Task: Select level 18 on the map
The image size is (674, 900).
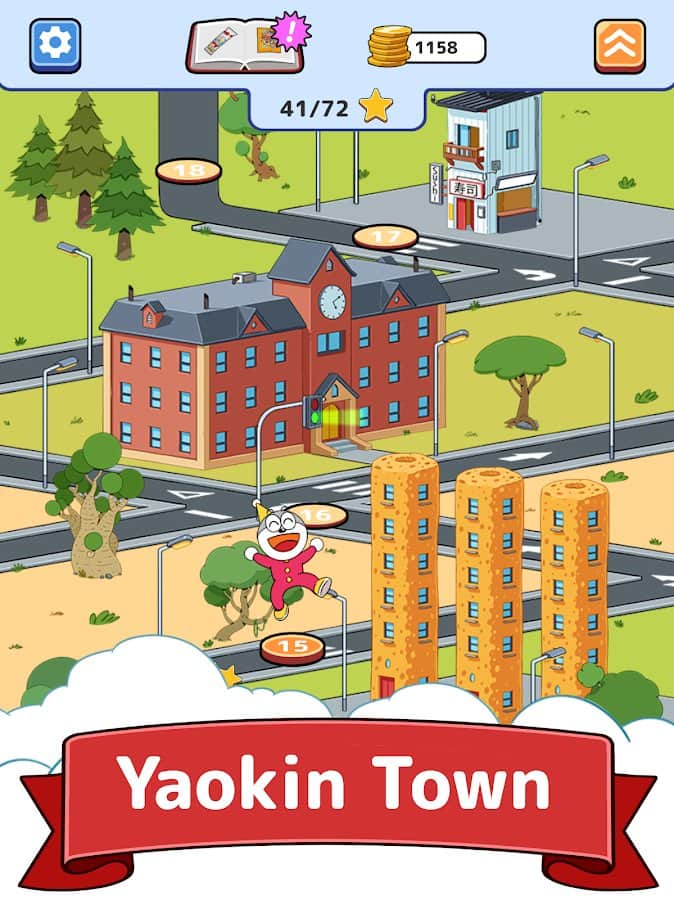Action: coord(188,171)
